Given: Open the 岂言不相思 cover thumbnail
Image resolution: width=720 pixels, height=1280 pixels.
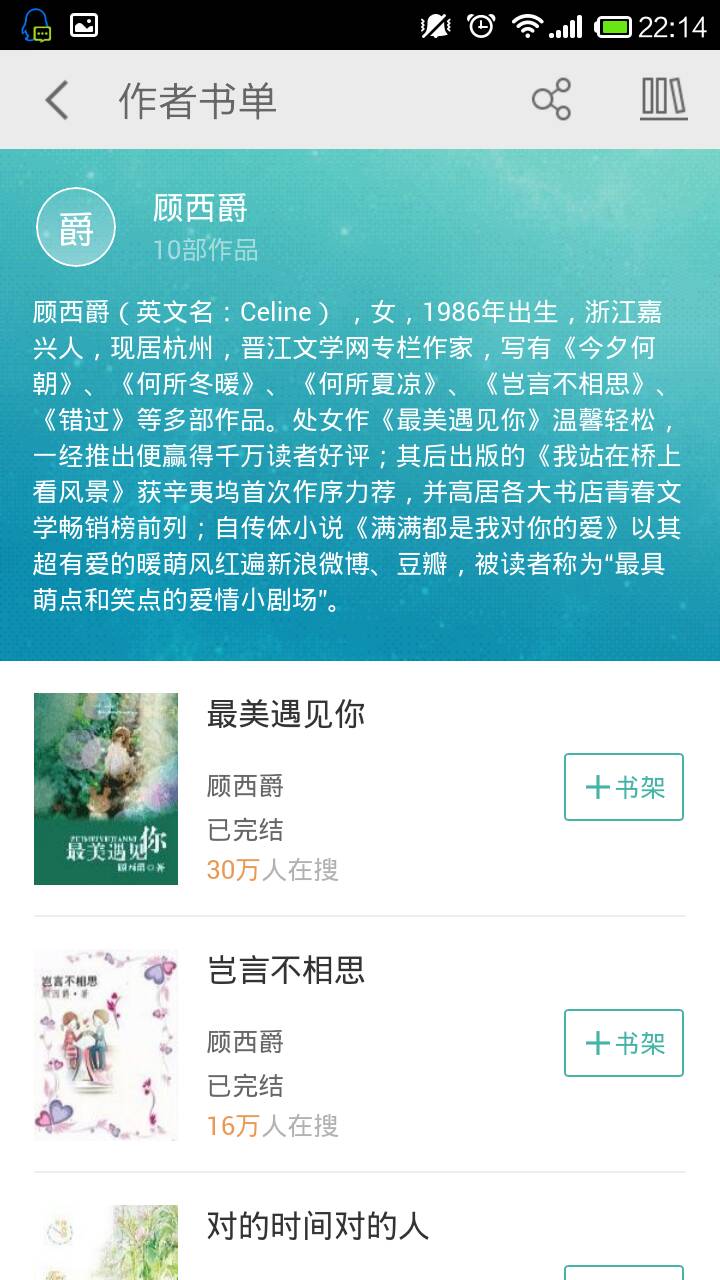Looking at the screenshot, I should pos(106,1043).
